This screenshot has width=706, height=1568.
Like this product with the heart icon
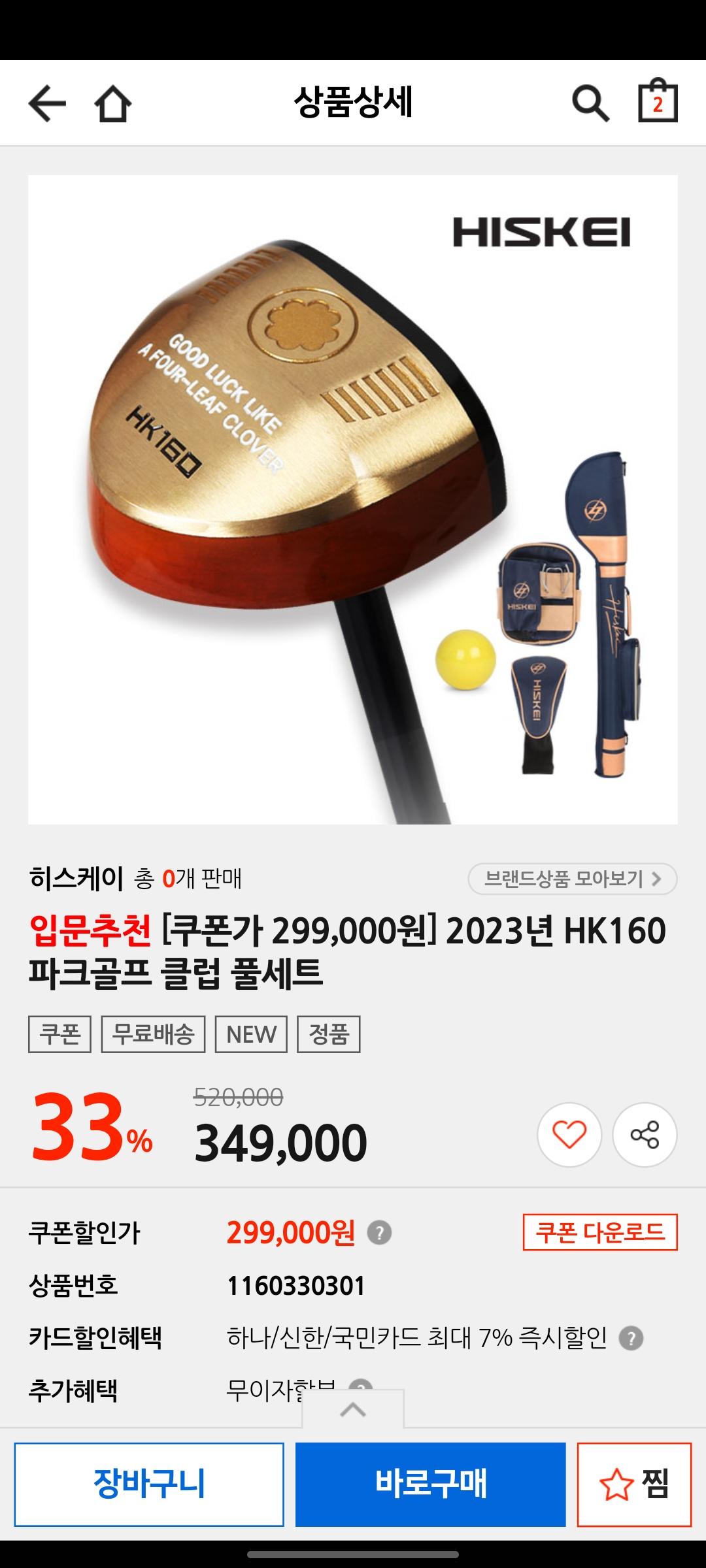[x=569, y=1135]
